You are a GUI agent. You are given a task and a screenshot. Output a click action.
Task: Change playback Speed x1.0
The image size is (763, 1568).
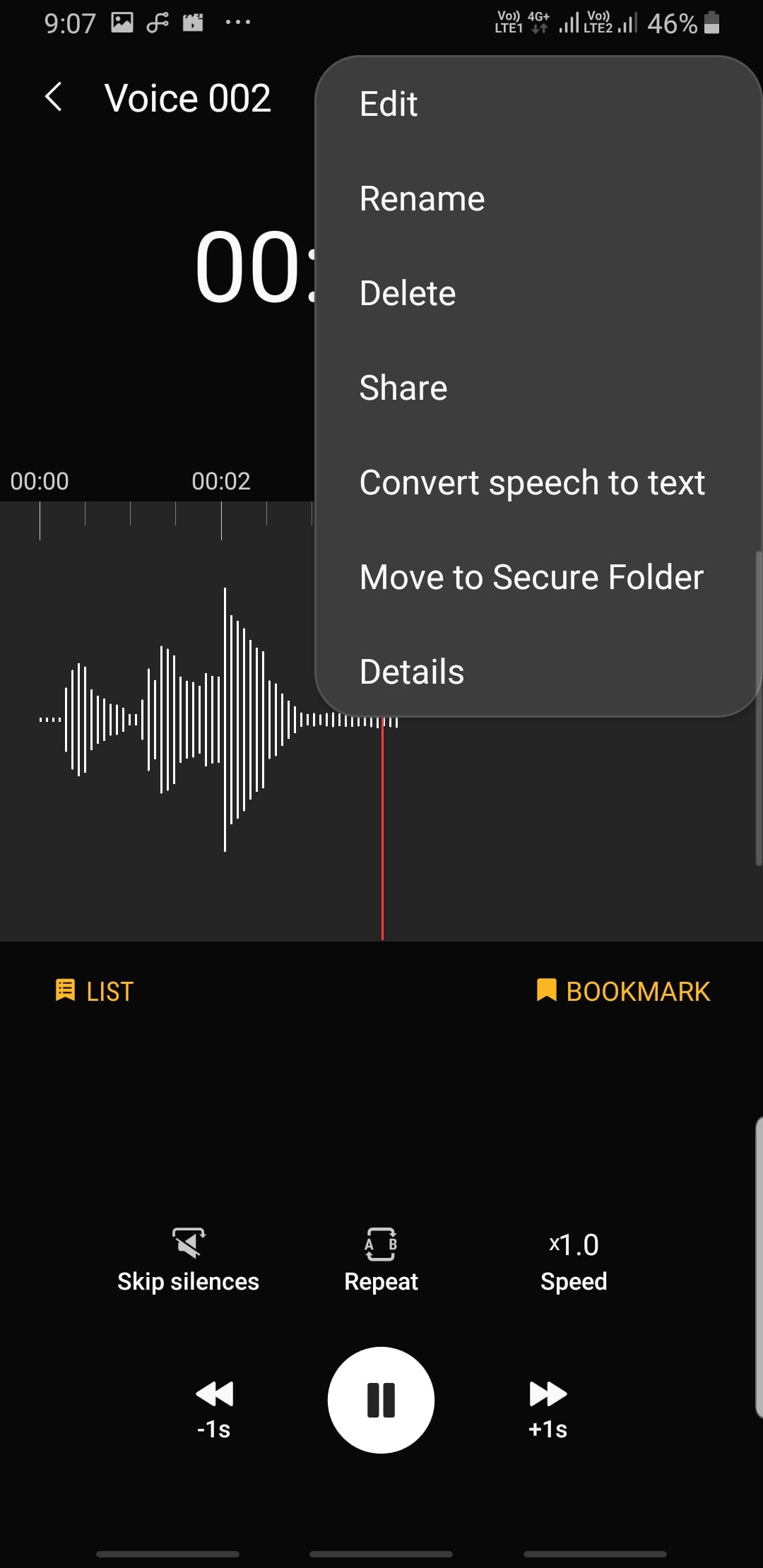(x=574, y=1261)
